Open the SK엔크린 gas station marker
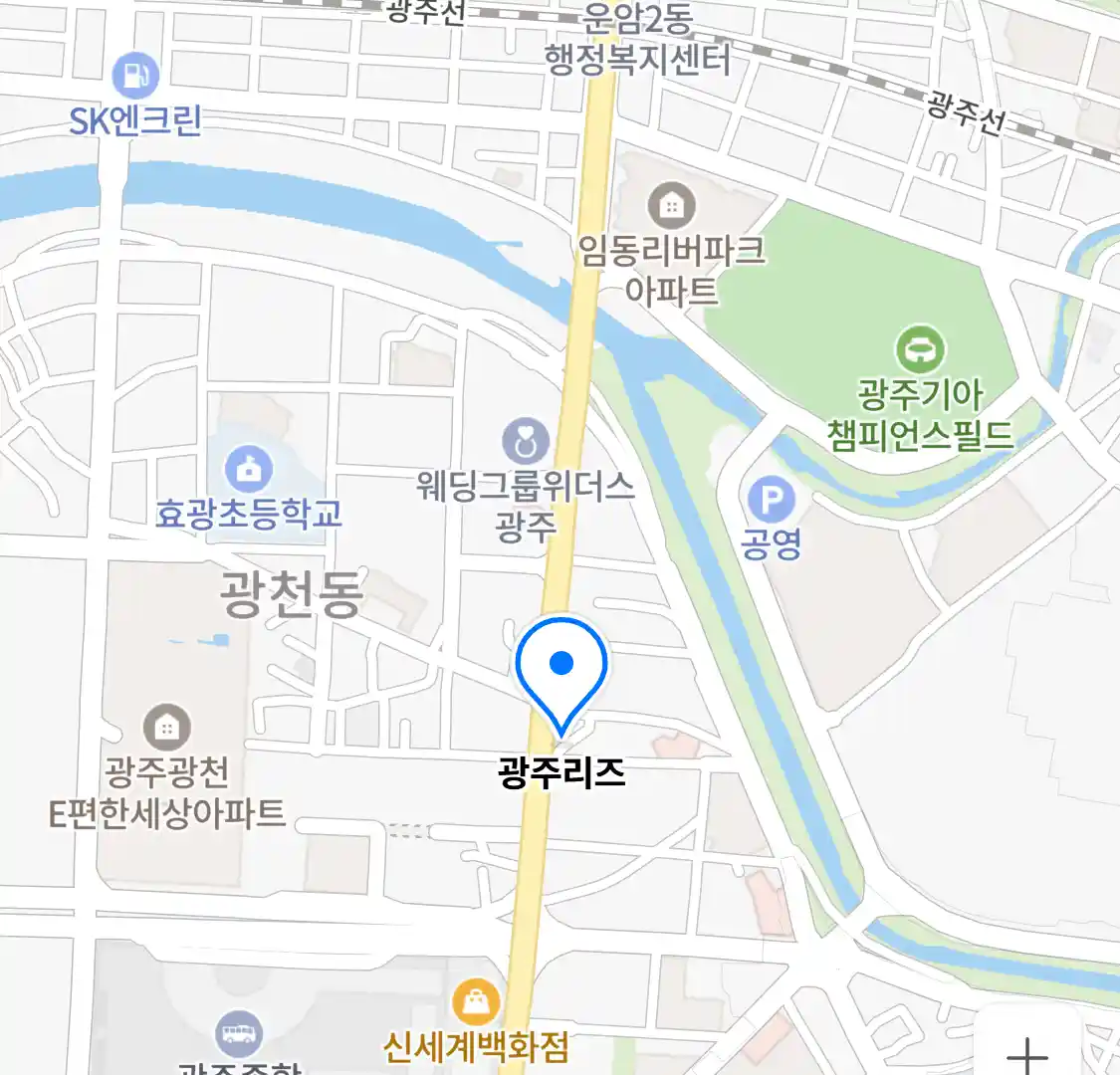 (x=135, y=75)
